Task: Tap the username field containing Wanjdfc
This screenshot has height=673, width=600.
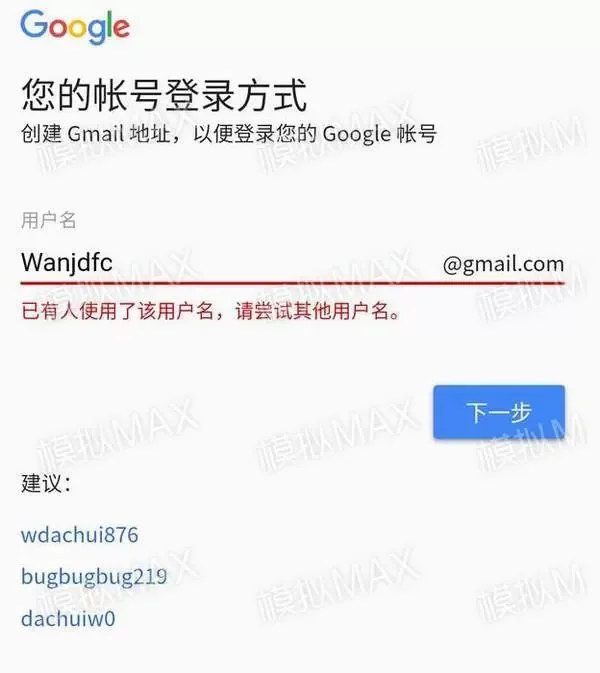Action: 220,264
